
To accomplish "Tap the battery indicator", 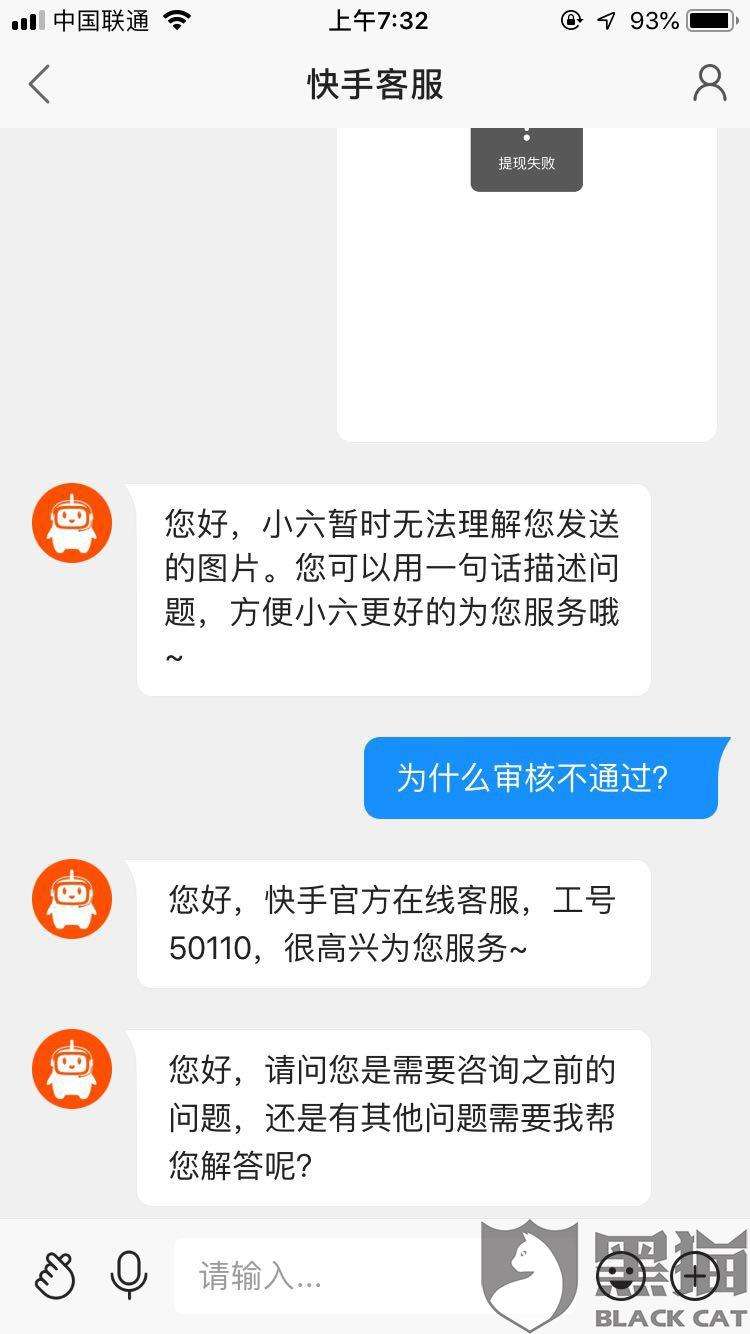I will [706, 20].
